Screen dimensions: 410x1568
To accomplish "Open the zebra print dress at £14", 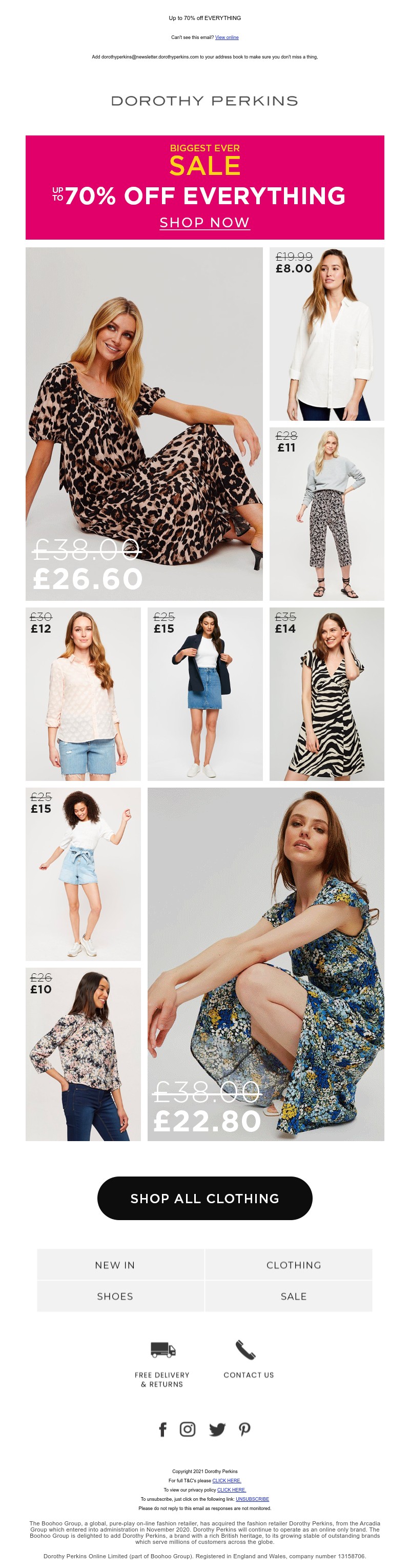I will [x=326, y=694].
